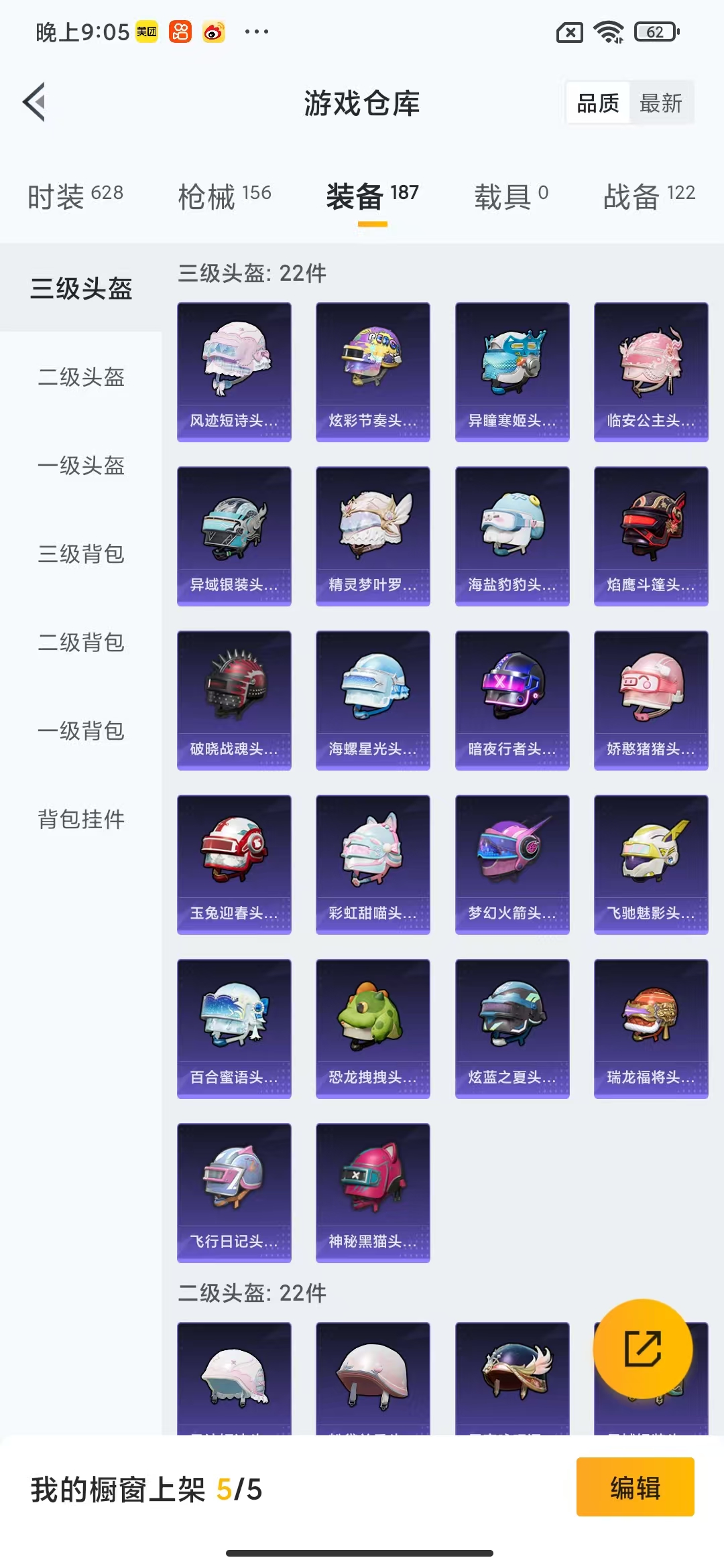View the 恐龙拽拽 helmet
This screenshot has width=724, height=1568.
click(x=373, y=1029)
